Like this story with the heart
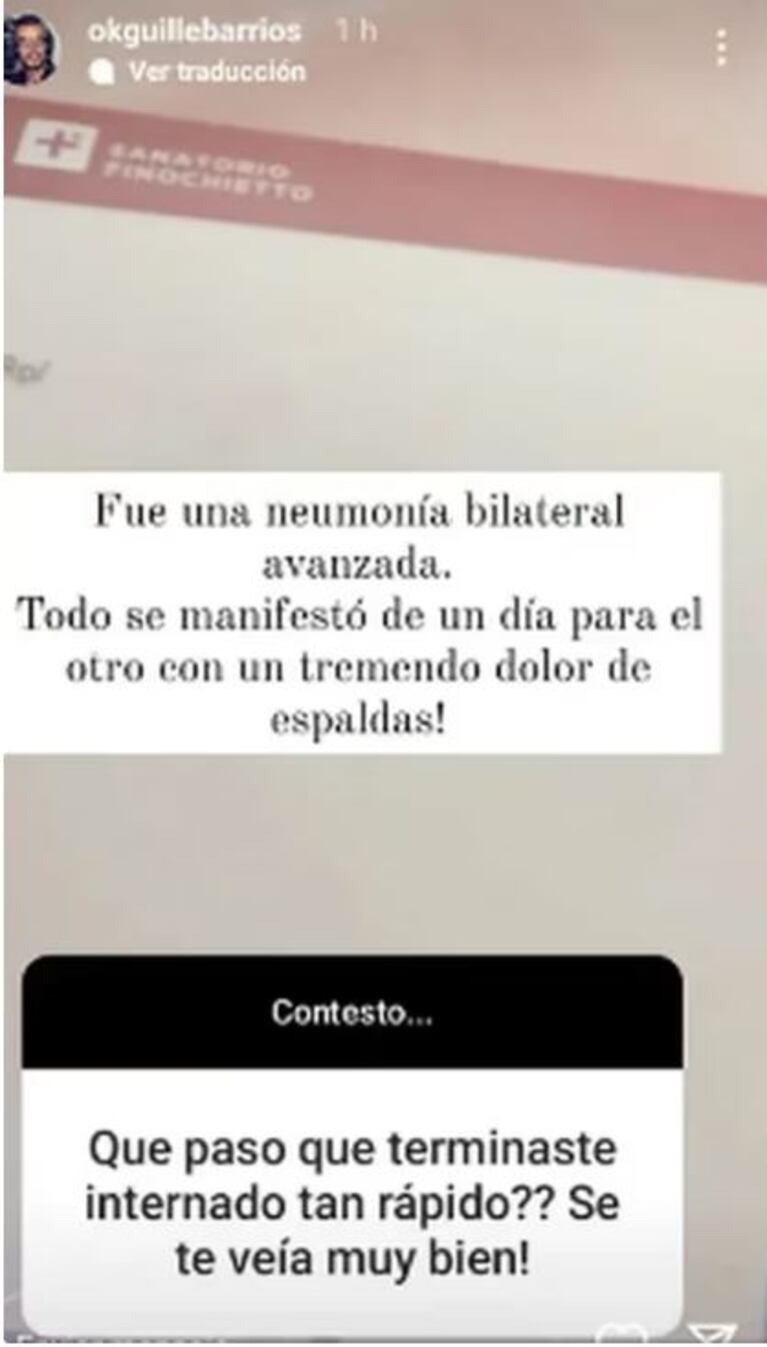 (x=618, y=1335)
